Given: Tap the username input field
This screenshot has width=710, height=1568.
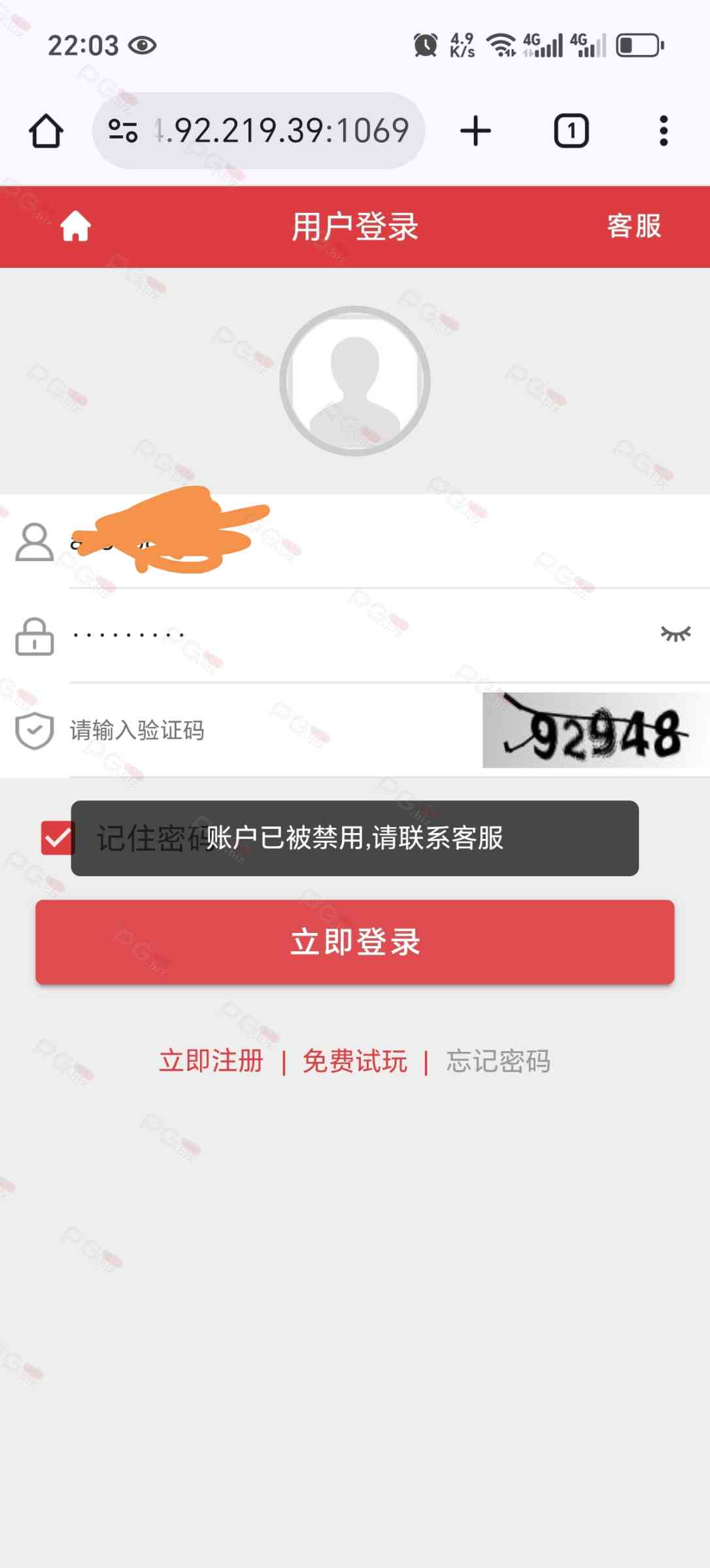Looking at the screenshot, I should coord(392,542).
